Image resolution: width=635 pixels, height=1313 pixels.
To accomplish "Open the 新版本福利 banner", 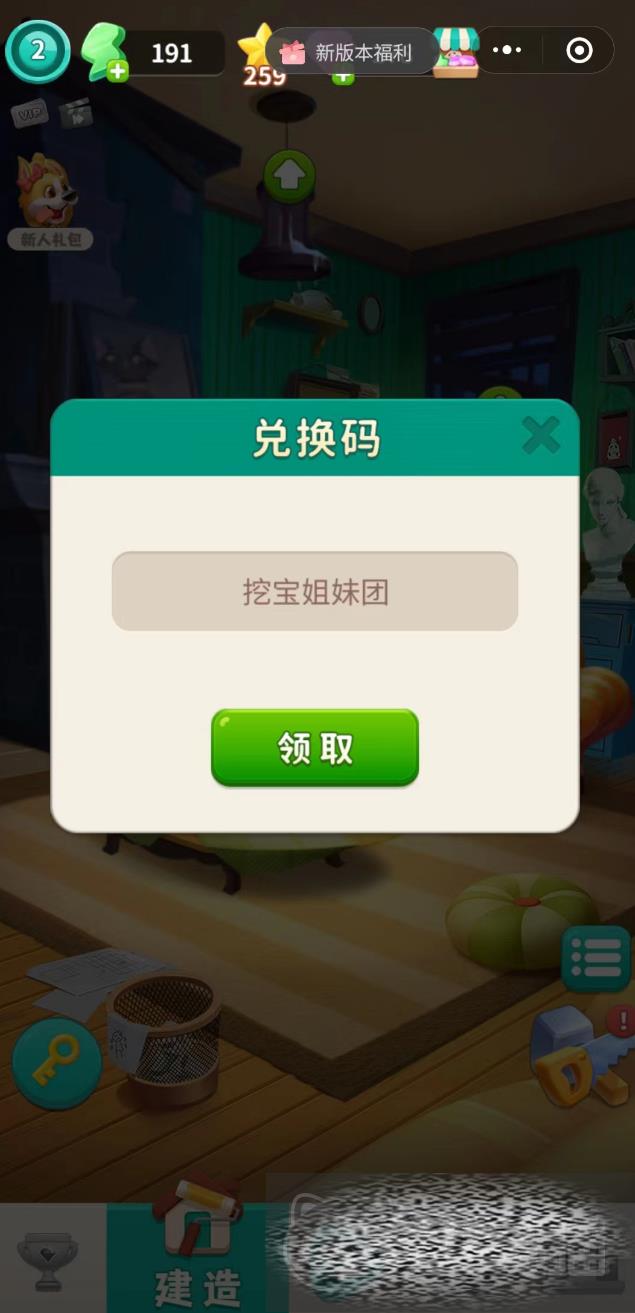I will point(351,52).
